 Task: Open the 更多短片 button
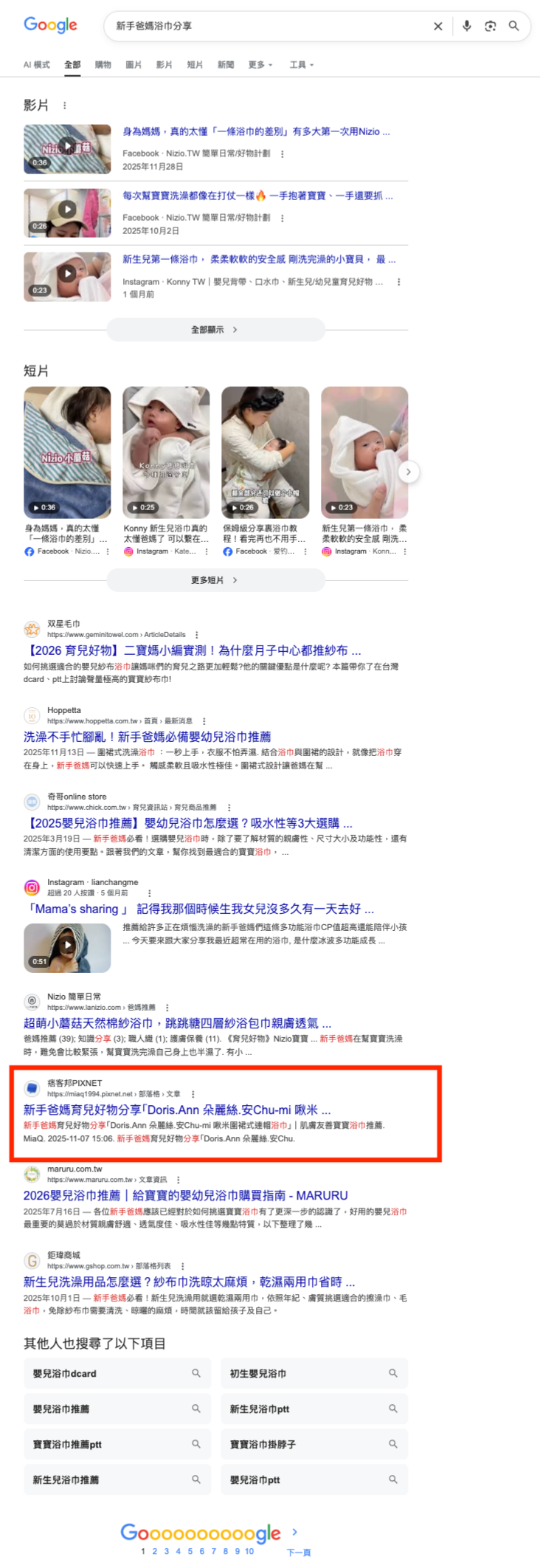[215, 580]
